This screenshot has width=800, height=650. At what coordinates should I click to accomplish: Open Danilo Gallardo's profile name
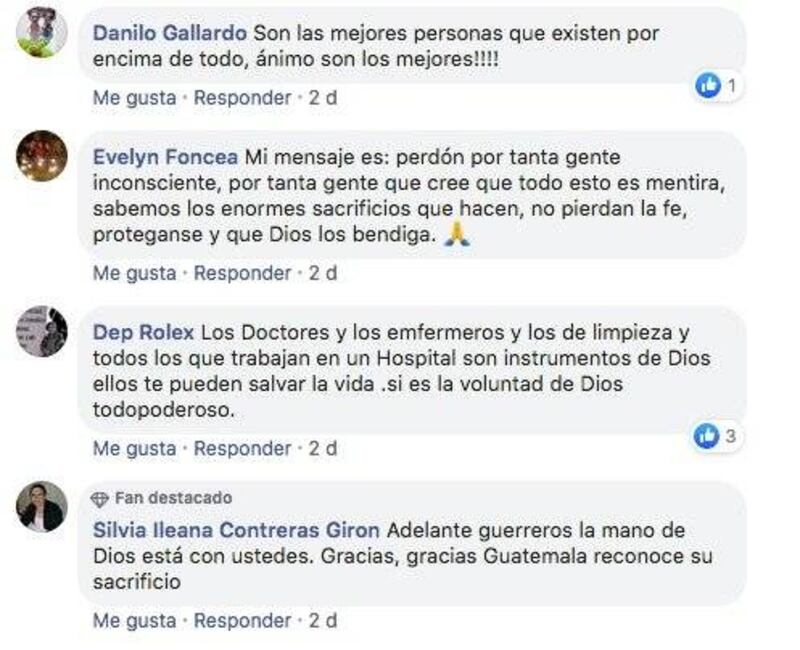pos(168,33)
